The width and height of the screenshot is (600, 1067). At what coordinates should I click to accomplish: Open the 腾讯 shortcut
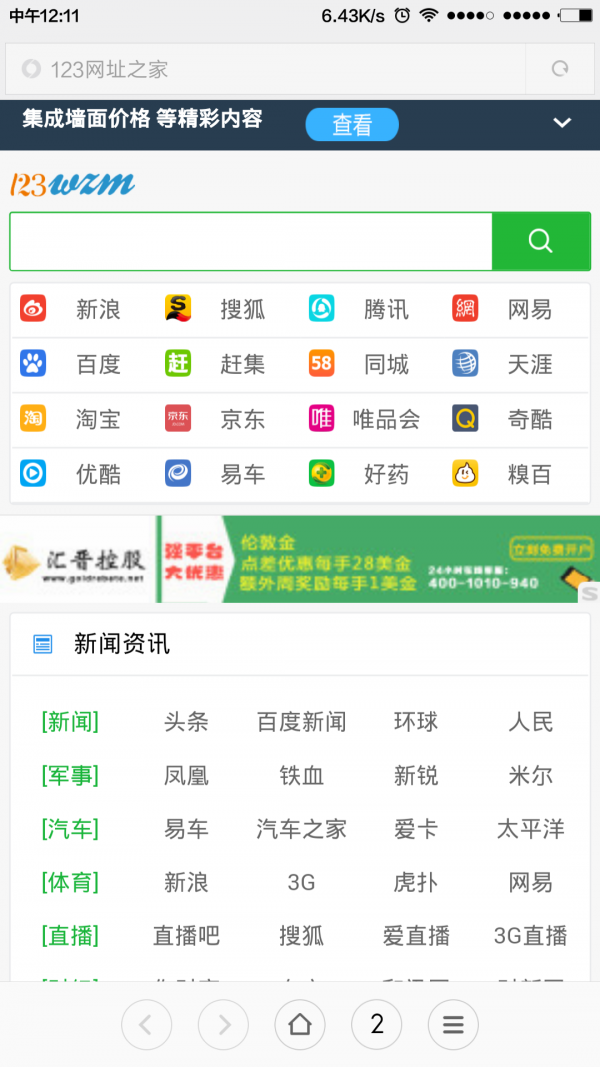pyautogui.click(x=368, y=309)
